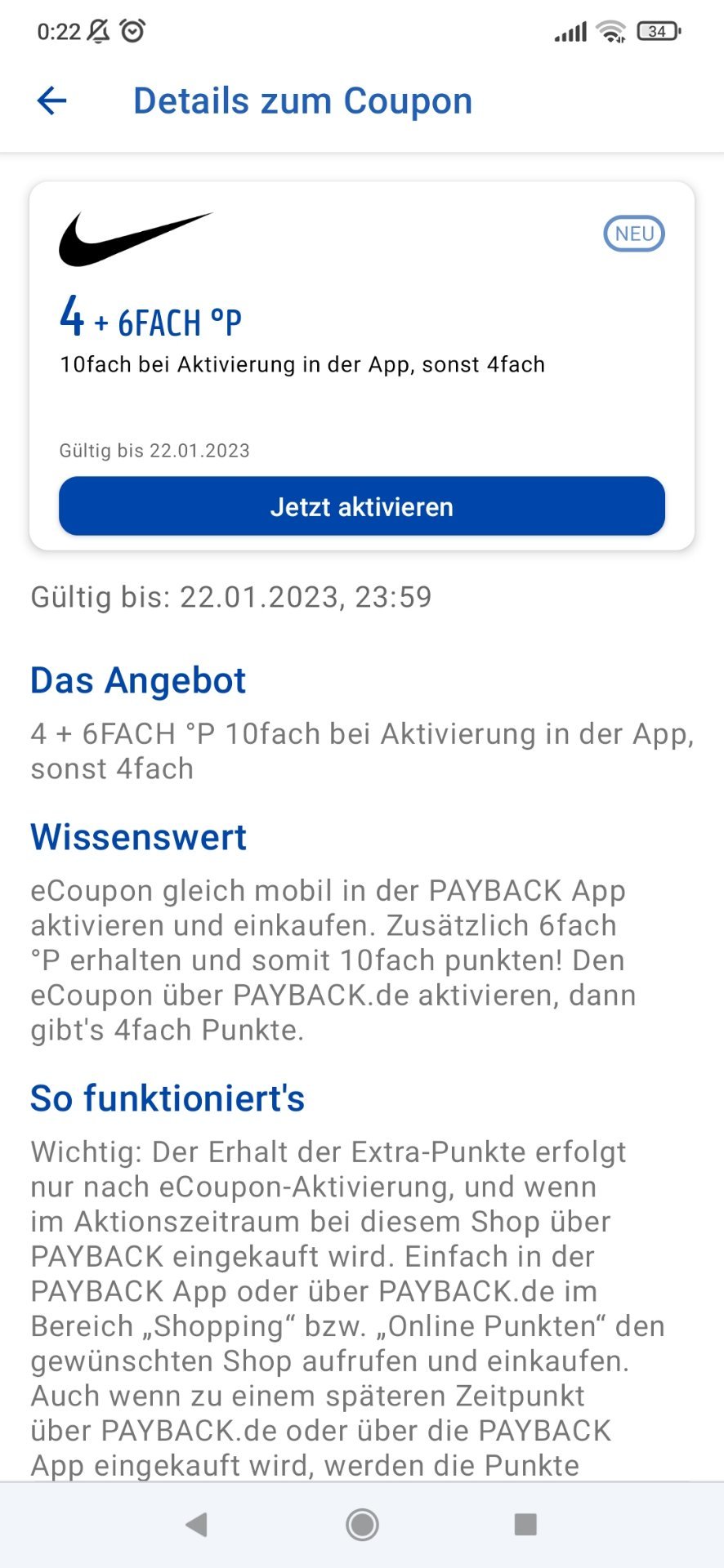The image size is (724, 1568).
Task: Open recent apps with the square button
Action: pos(525,1524)
